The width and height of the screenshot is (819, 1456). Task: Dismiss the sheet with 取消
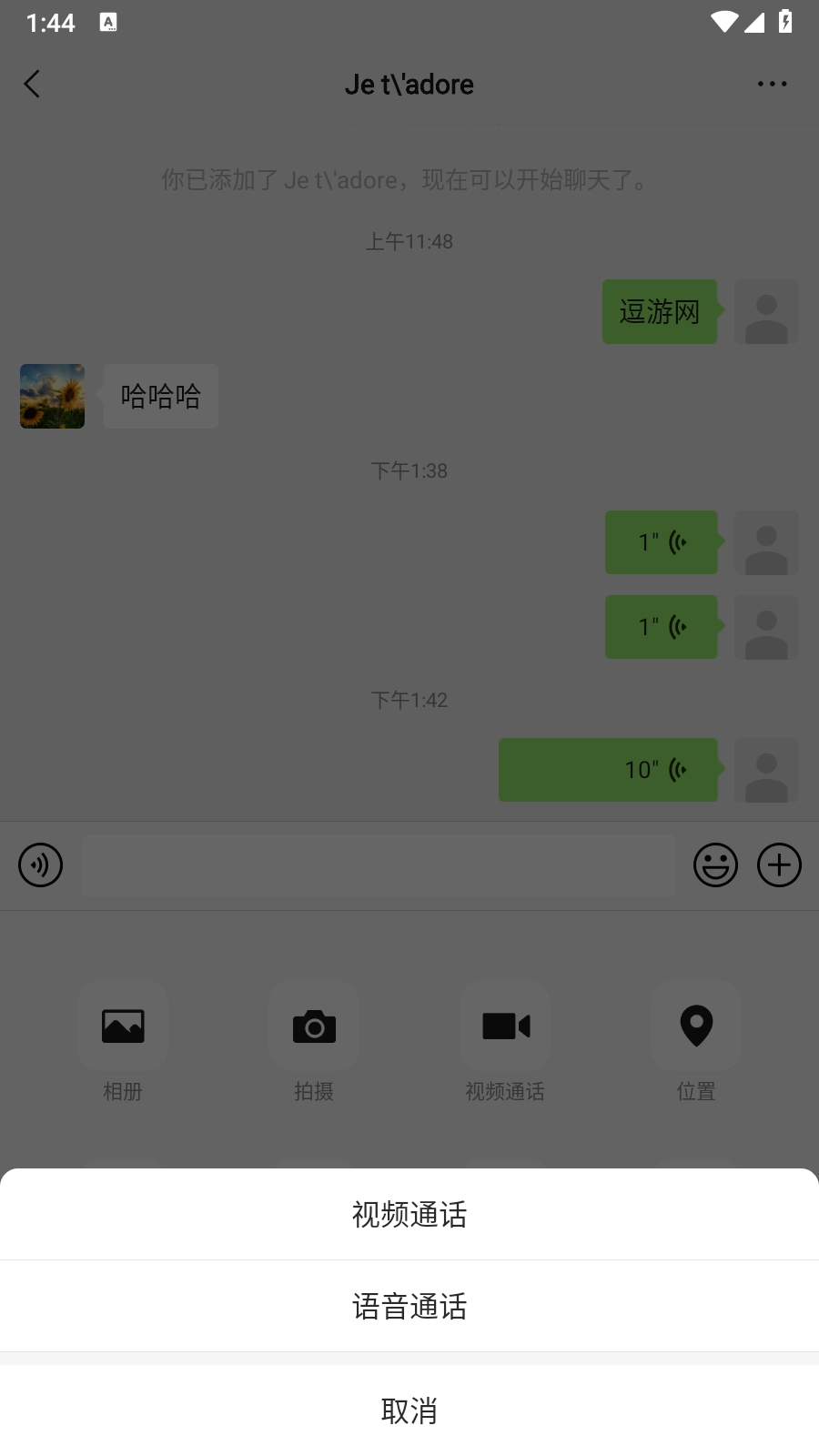(409, 1410)
